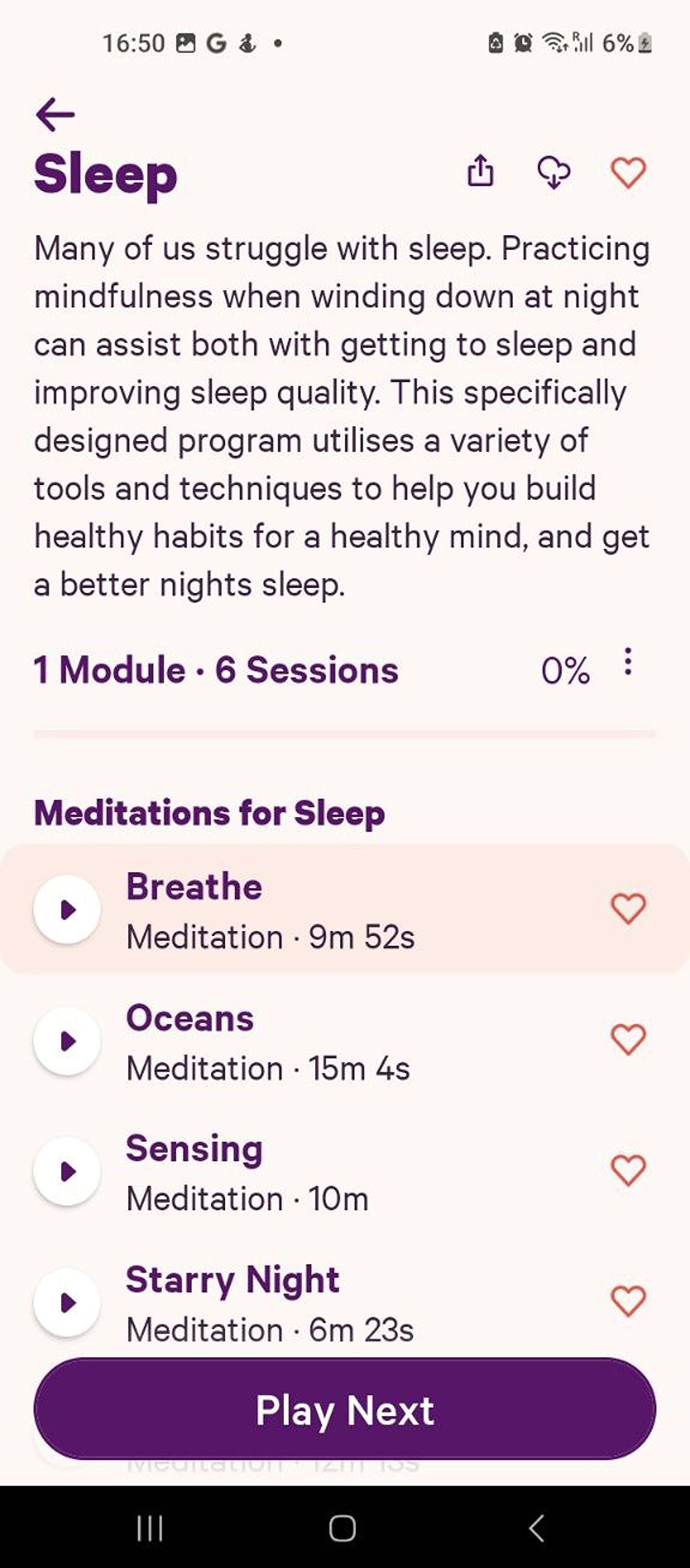Heart the Sensing meditation
This screenshot has height=1568, width=690.
628,1170
